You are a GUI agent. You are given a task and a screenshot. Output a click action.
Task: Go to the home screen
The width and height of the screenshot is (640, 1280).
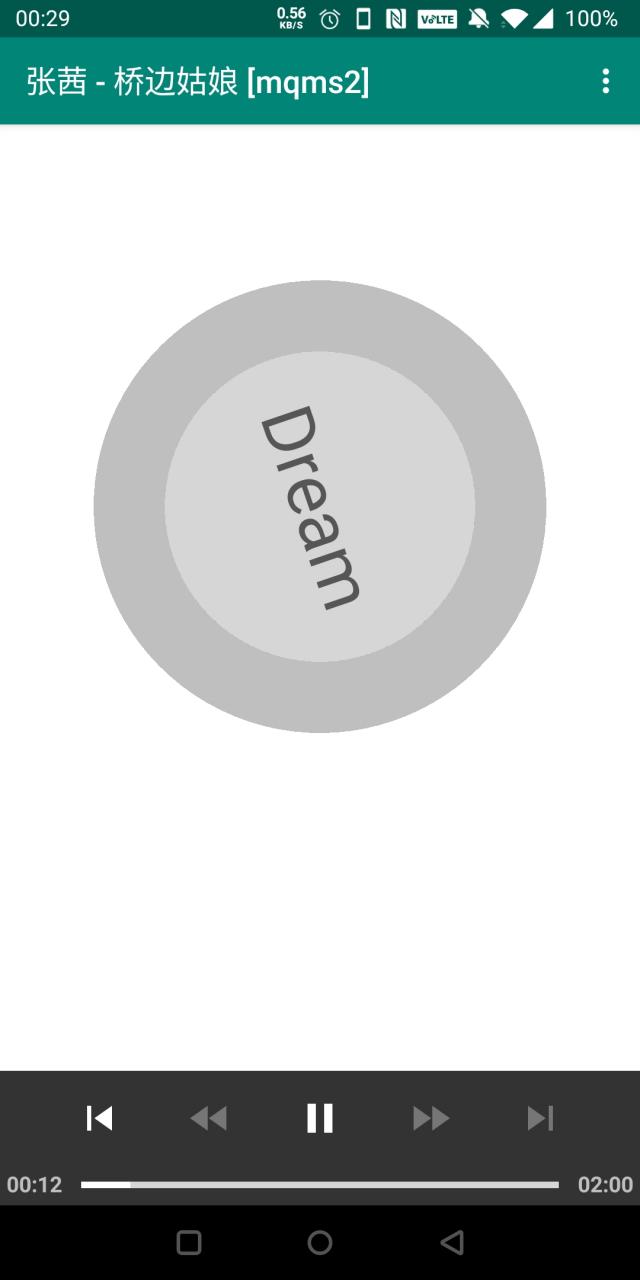[320, 1242]
